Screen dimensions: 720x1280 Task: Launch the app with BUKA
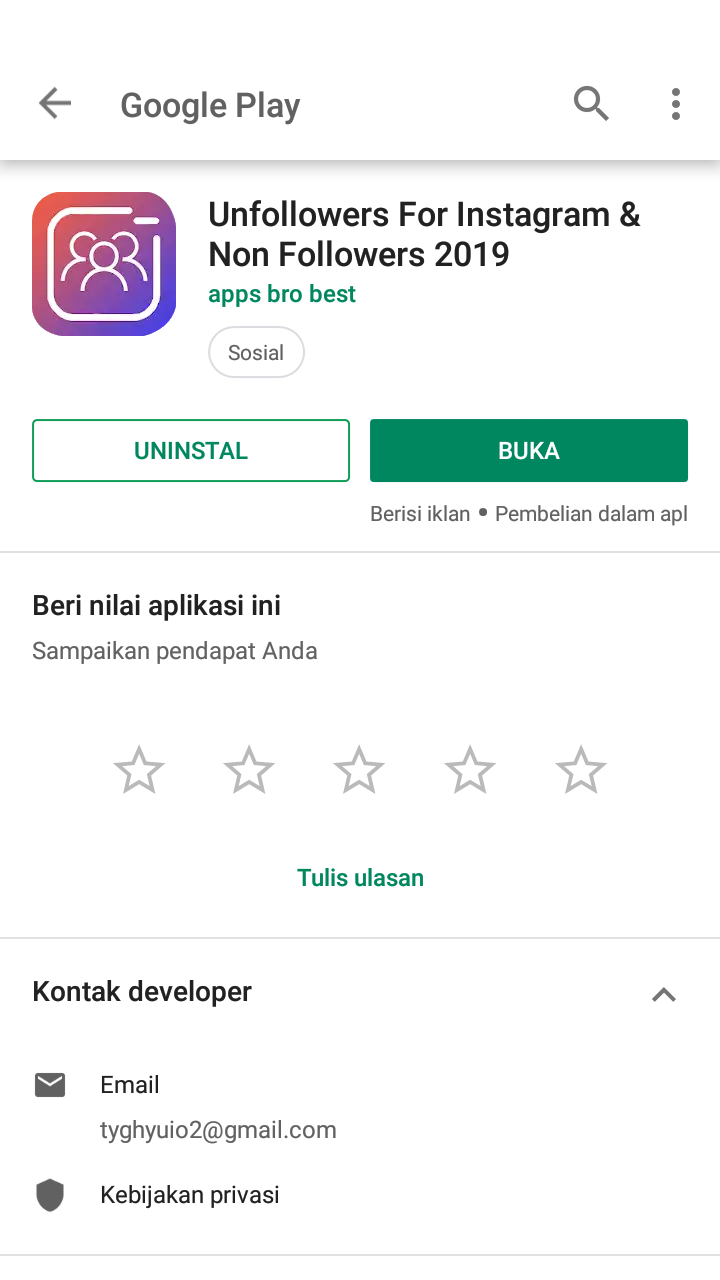[x=529, y=451]
